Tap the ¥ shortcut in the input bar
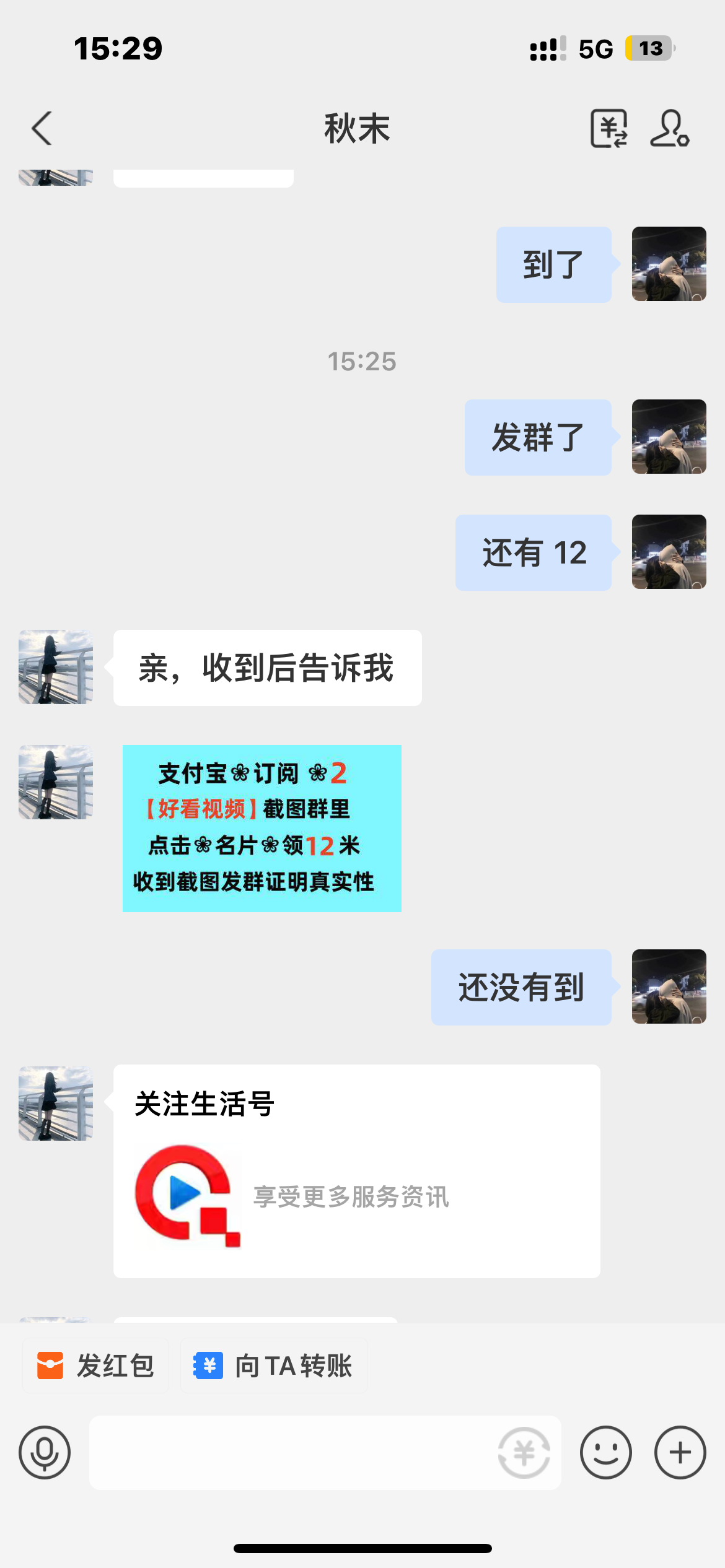This screenshot has width=725, height=1568. (524, 1452)
